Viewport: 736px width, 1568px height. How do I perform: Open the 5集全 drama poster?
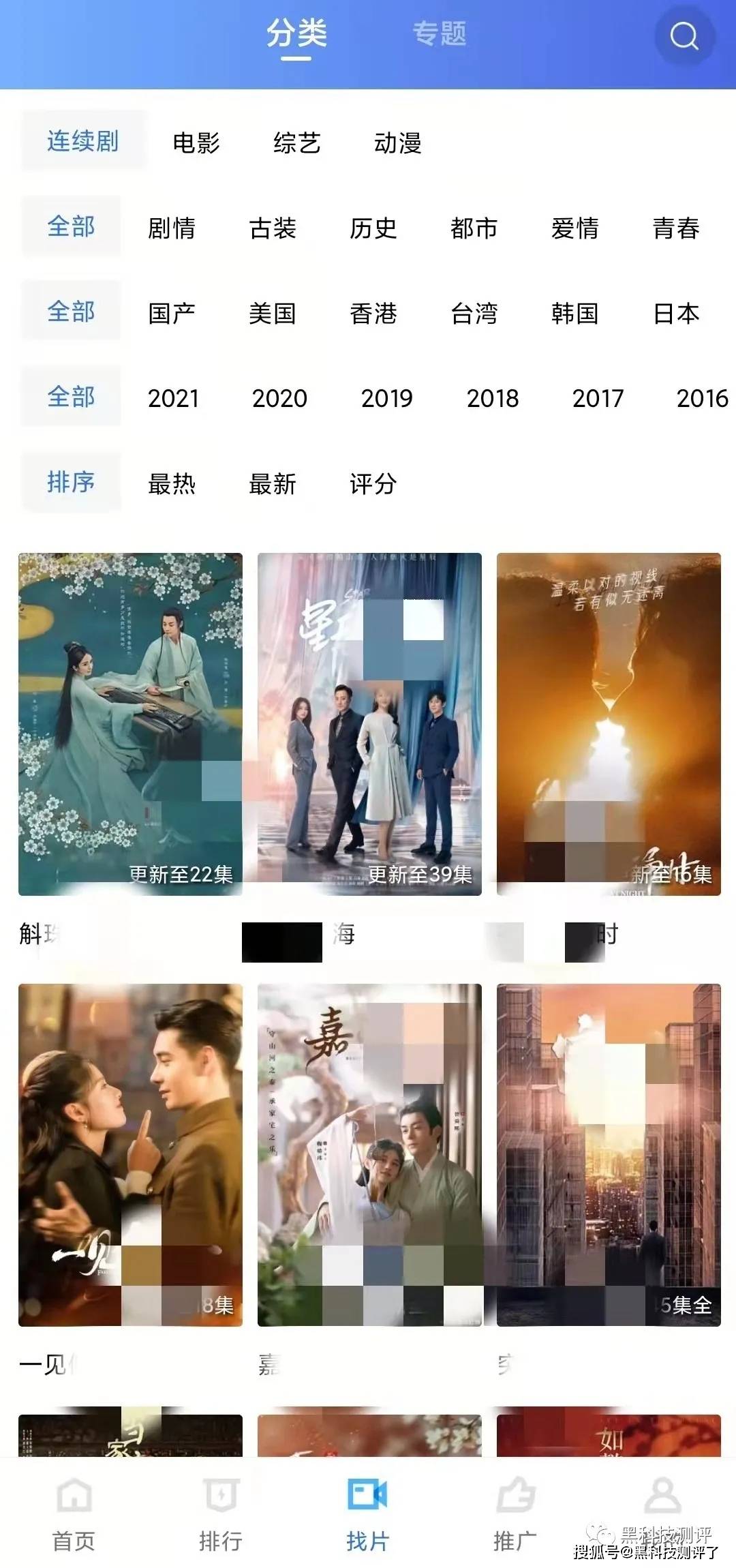[609, 1154]
